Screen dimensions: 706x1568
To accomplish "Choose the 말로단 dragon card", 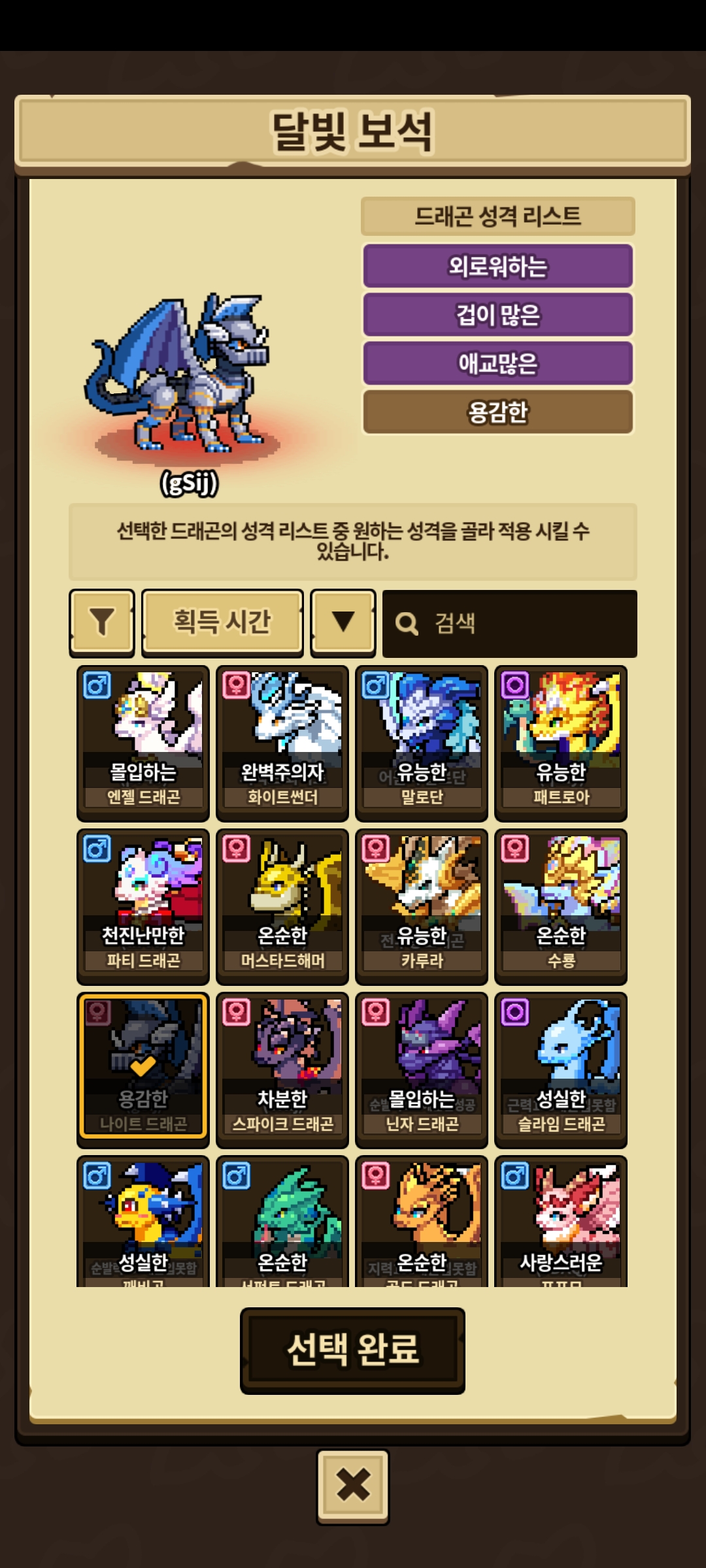I will tap(422, 743).
